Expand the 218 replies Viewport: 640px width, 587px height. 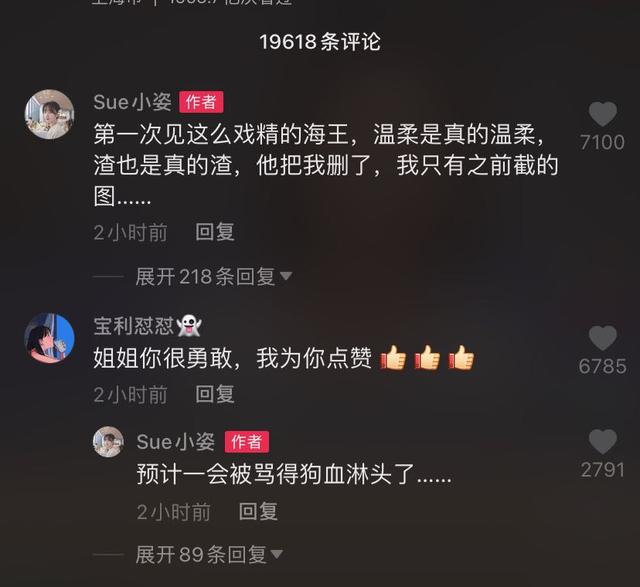click(x=213, y=277)
